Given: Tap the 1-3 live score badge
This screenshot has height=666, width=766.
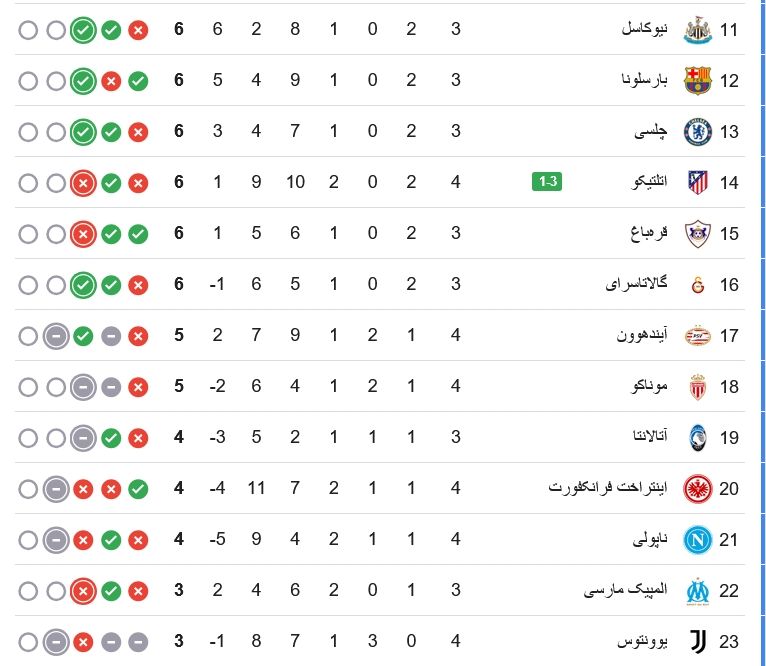Looking at the screenshot, I should (x=547, y=182).
